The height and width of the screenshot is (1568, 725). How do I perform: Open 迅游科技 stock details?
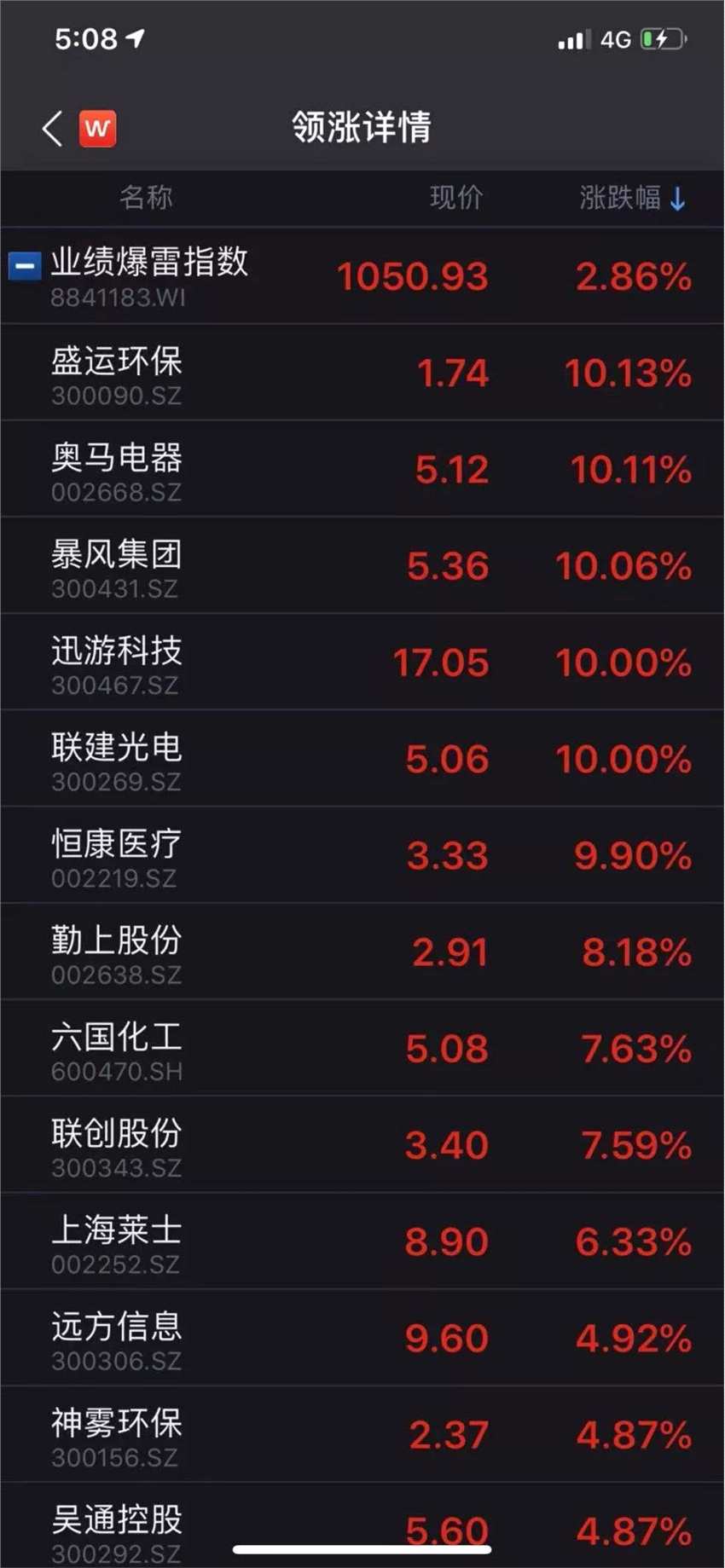click(x=116, y=662)
